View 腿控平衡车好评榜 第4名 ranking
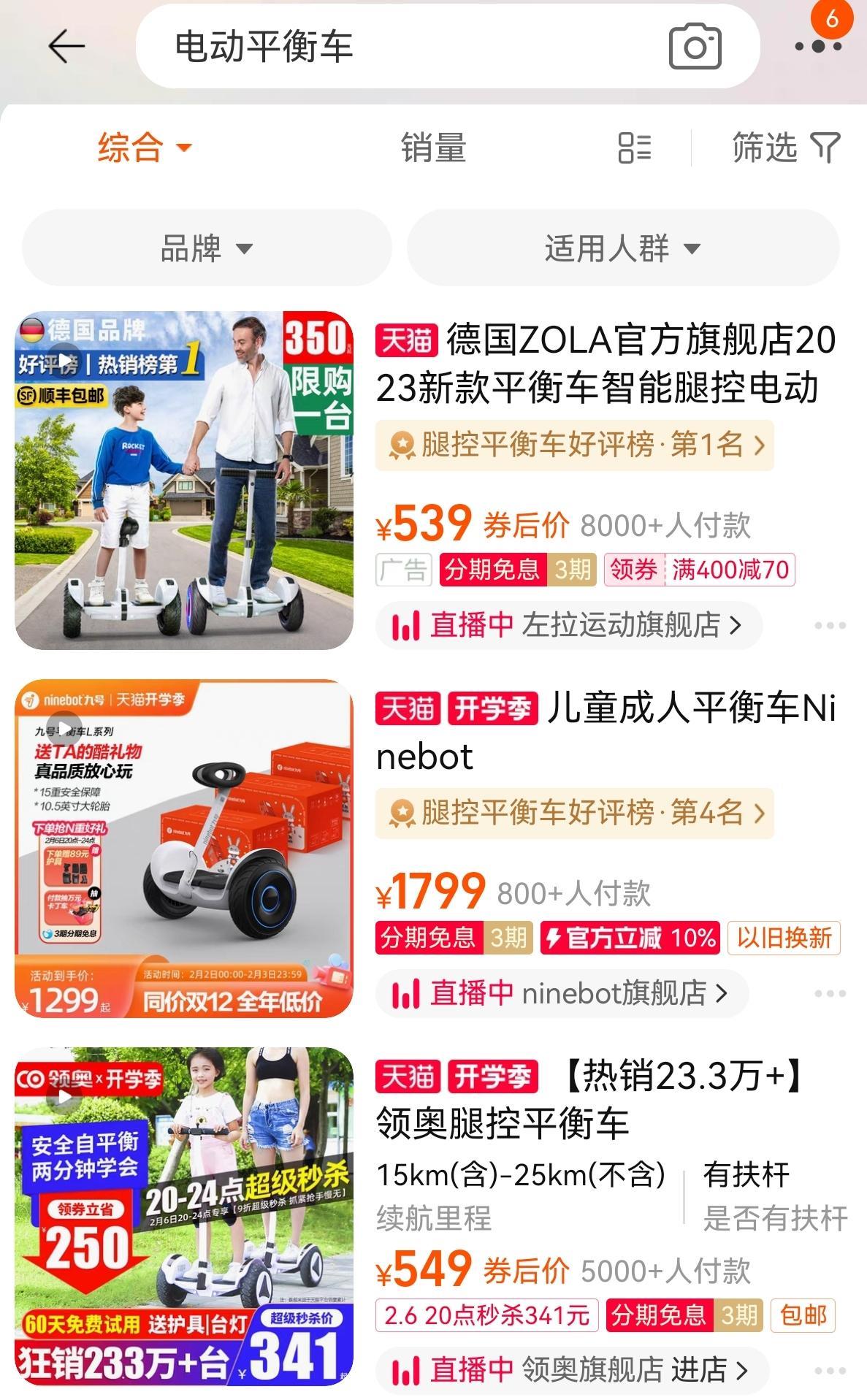 (574, 813)
